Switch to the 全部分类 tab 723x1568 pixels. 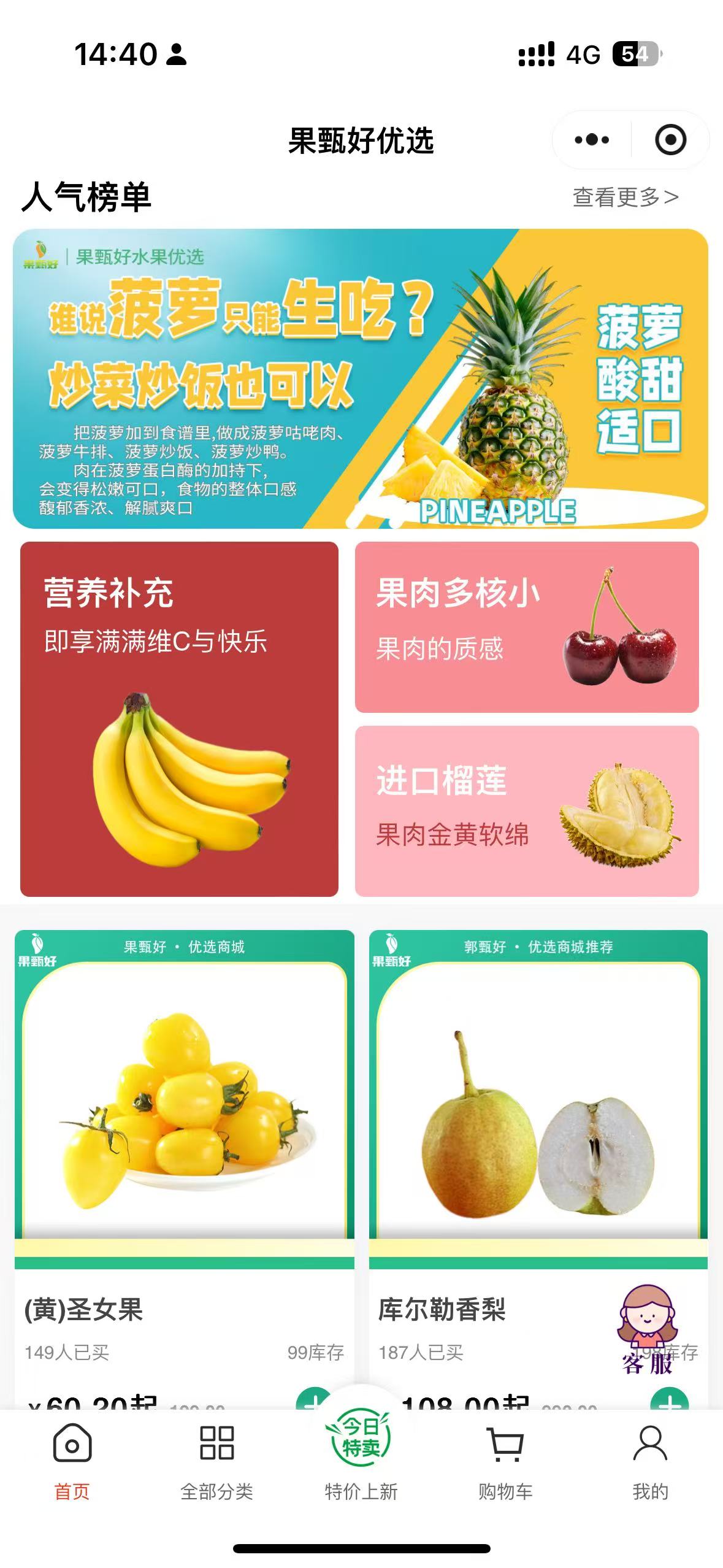click(x=216, y=1462)
